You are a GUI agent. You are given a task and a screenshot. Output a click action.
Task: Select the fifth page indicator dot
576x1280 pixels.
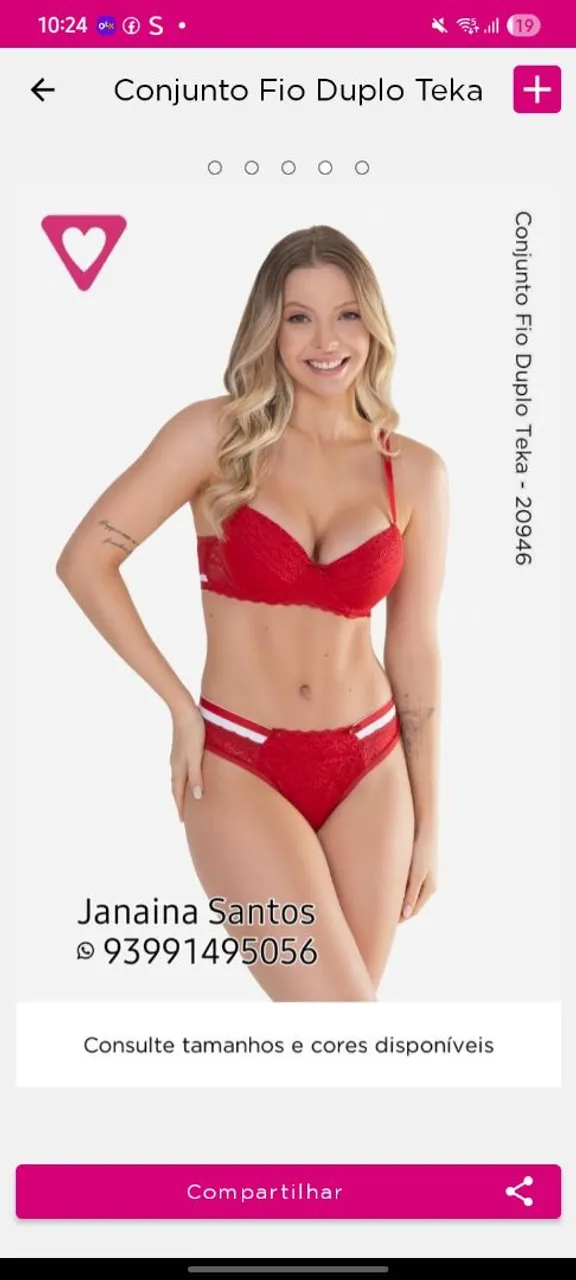(362, 168)
